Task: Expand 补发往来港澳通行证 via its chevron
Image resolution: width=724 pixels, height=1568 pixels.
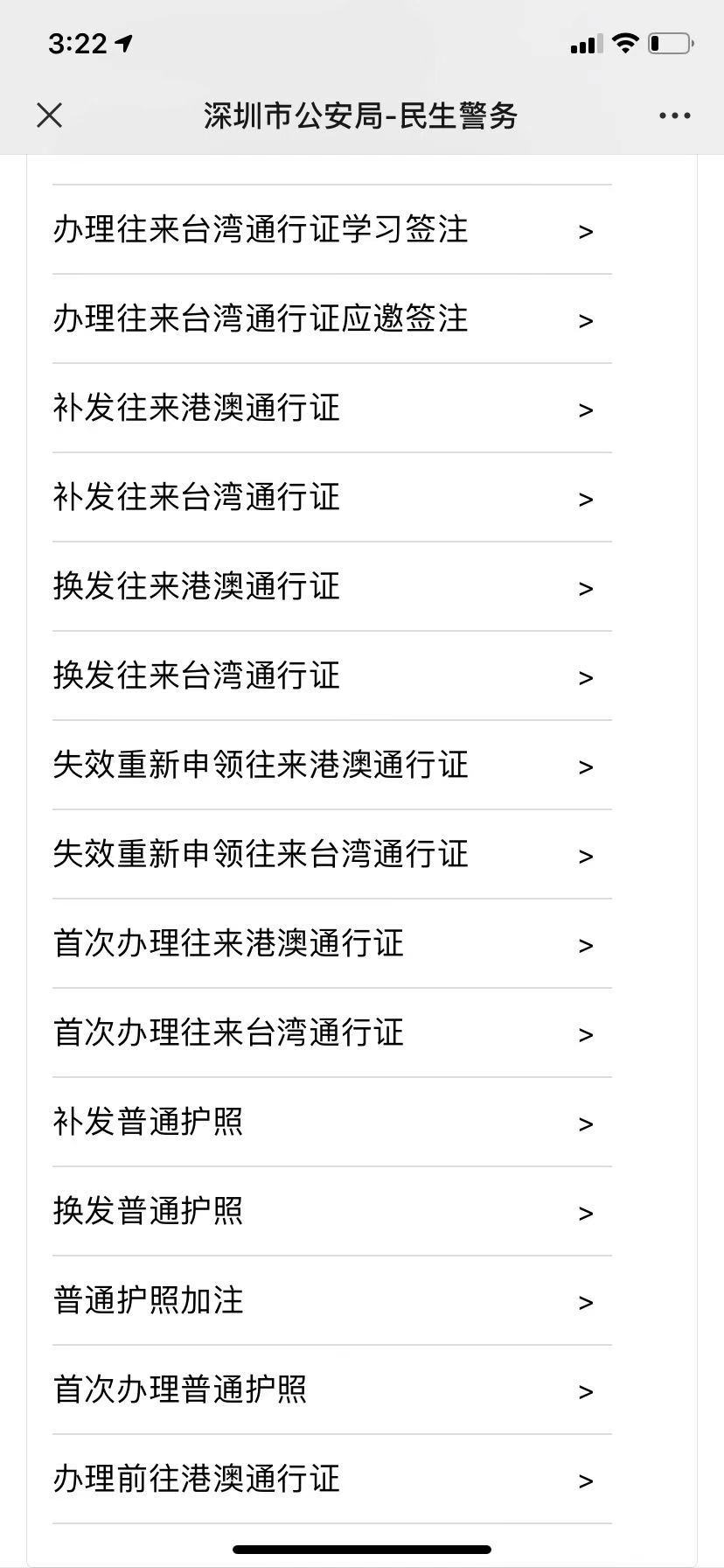Action: (x=585, y=408)
